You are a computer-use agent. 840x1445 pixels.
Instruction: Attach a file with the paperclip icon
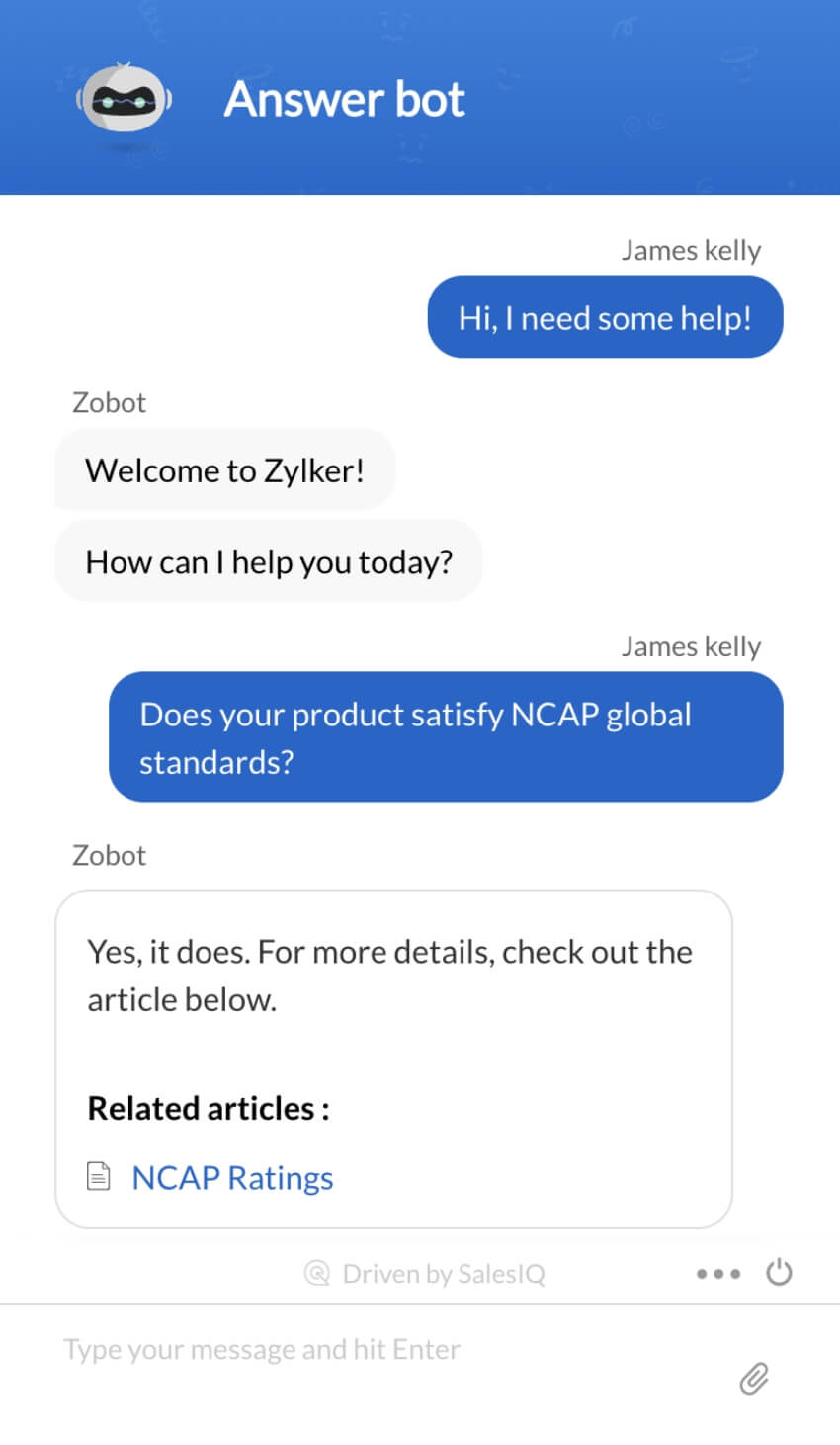[x=754, y=1378]
